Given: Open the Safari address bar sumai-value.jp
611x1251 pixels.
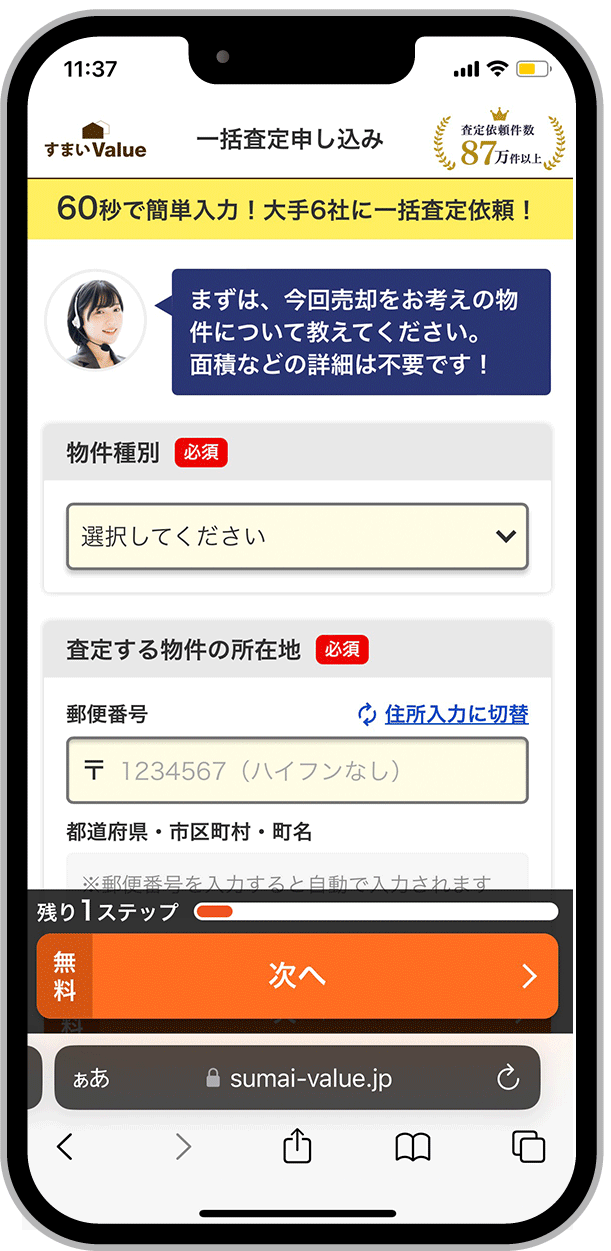Looking at the screenshot, I should [x=310, y=1079].
